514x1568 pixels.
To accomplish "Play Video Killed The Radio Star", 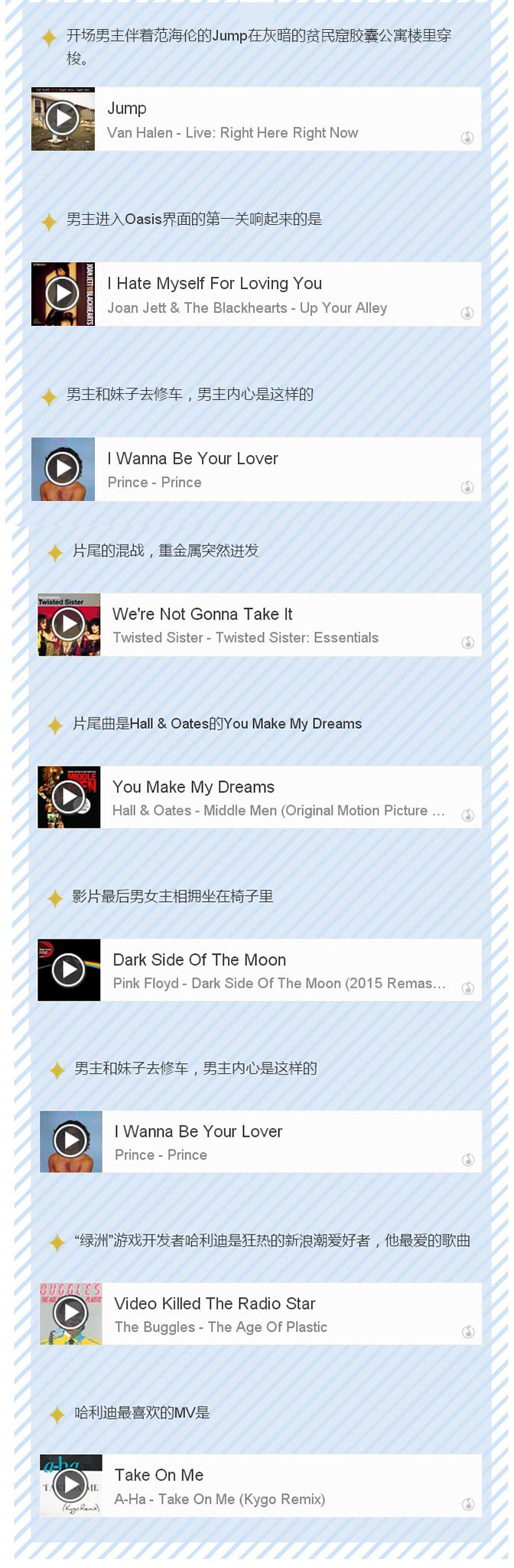I will coord(70,1313).
